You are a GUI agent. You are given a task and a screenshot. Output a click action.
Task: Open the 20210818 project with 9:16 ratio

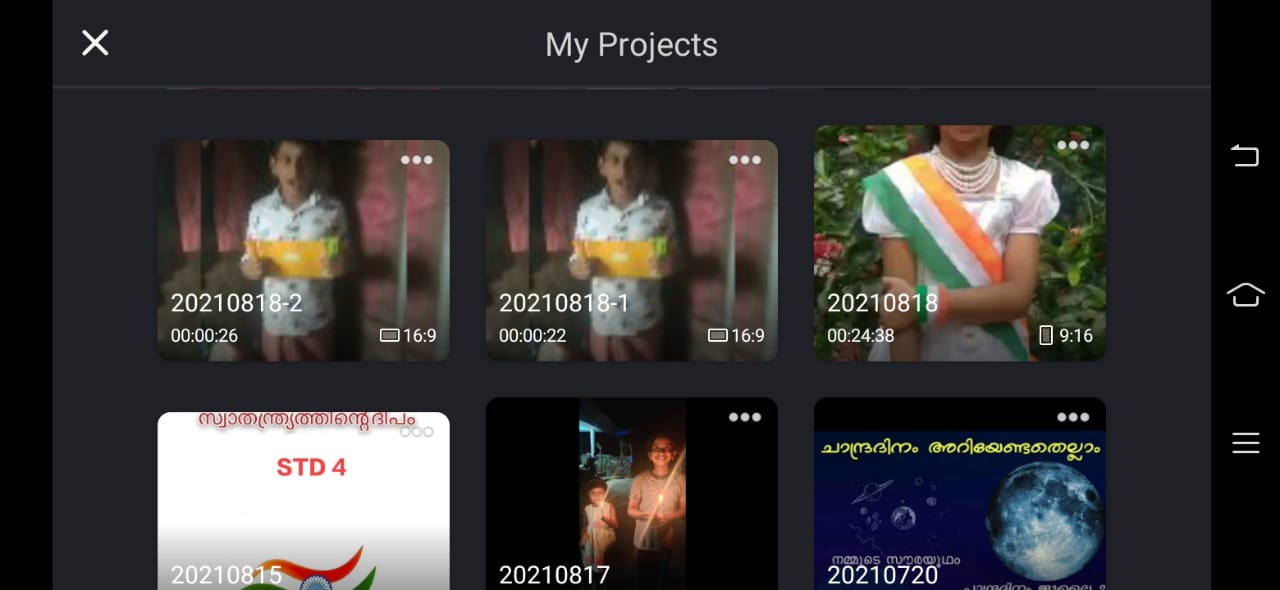coord(959,245)
